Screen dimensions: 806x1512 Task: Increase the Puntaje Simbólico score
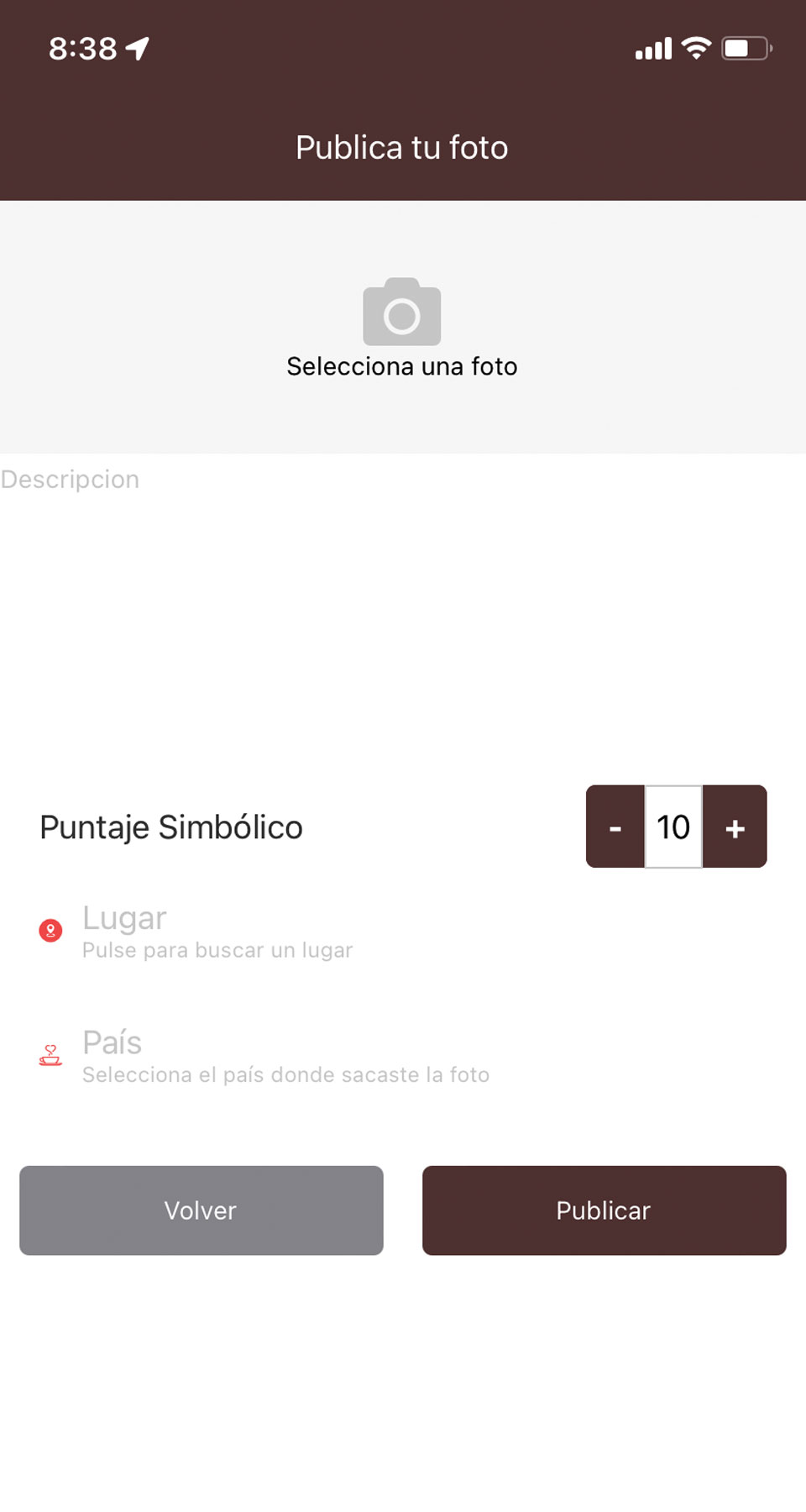tap(735, 827)
